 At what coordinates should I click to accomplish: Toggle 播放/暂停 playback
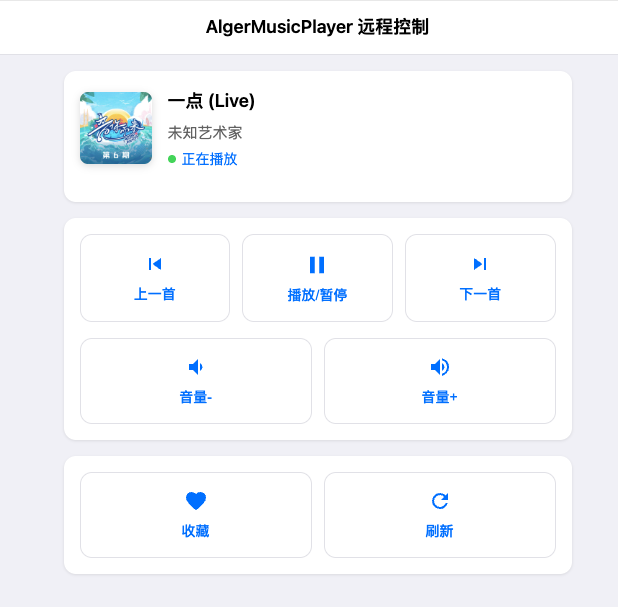317,278
